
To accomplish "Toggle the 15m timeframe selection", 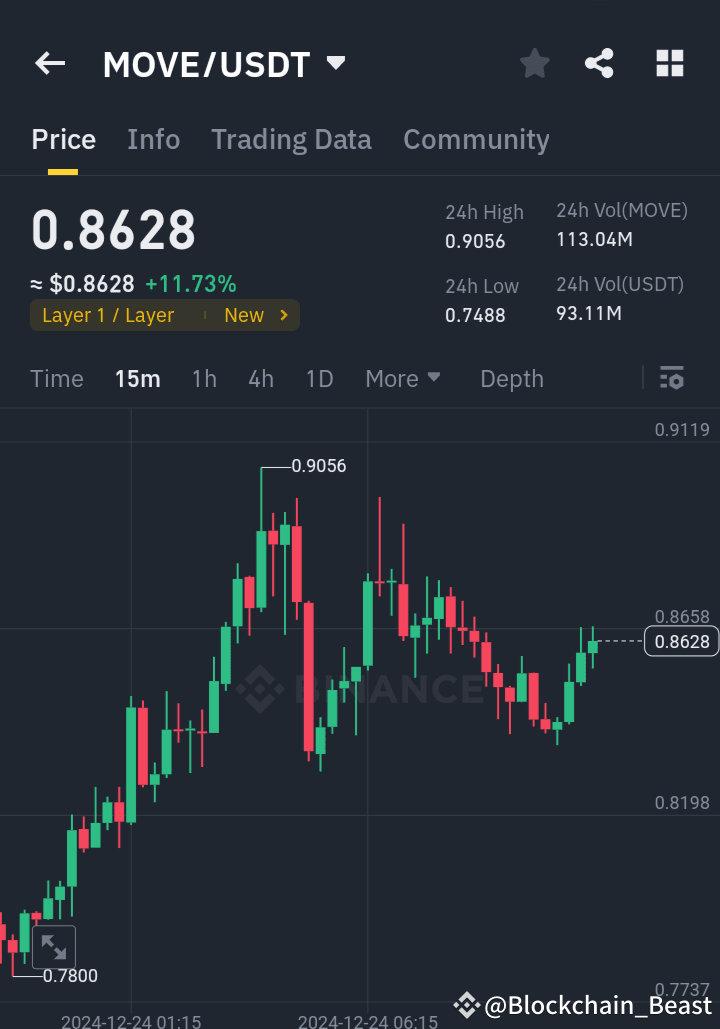I will (138, 378).
